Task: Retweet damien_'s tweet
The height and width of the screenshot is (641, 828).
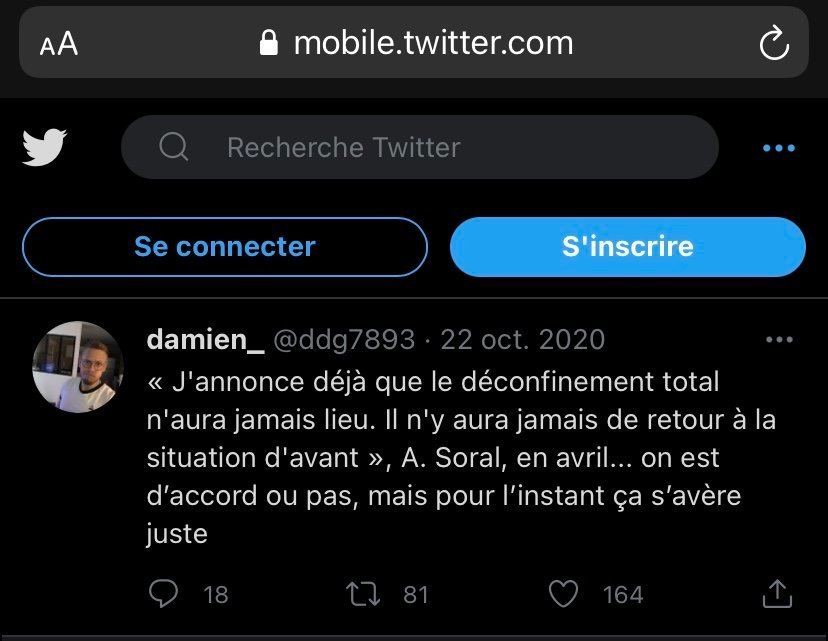Action: [x=362, y=594]
